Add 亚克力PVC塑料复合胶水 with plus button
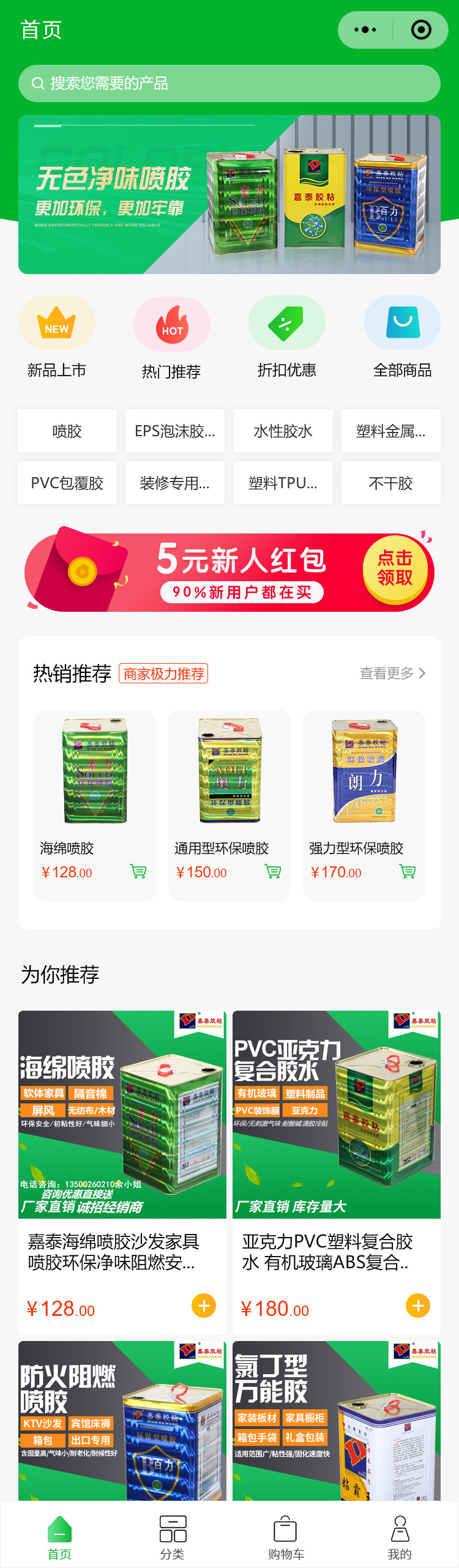The width and height of the screenshot is (459, 1568). [x=418, y=1306]
